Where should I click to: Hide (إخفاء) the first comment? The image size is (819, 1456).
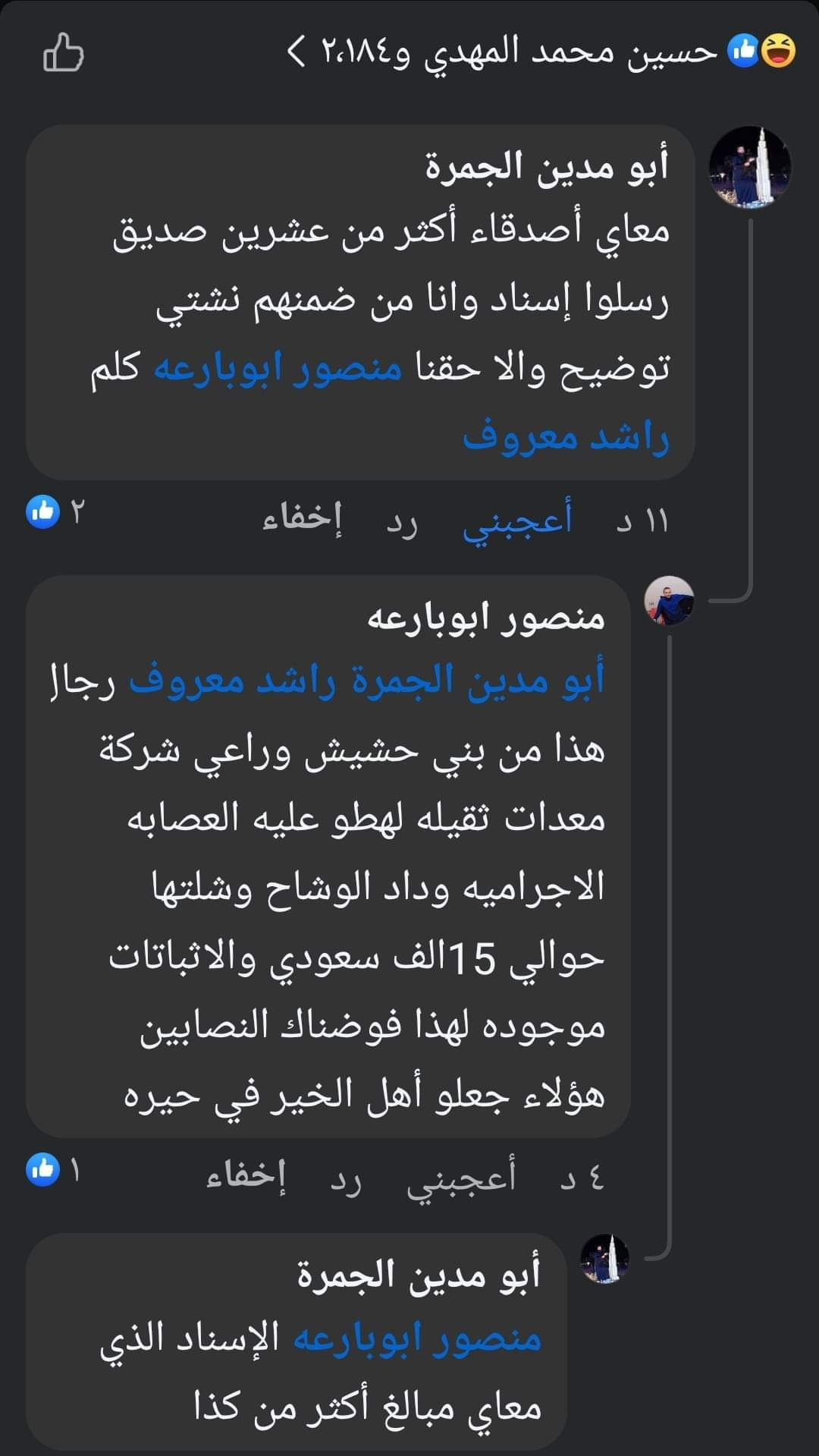pos(302,520)
